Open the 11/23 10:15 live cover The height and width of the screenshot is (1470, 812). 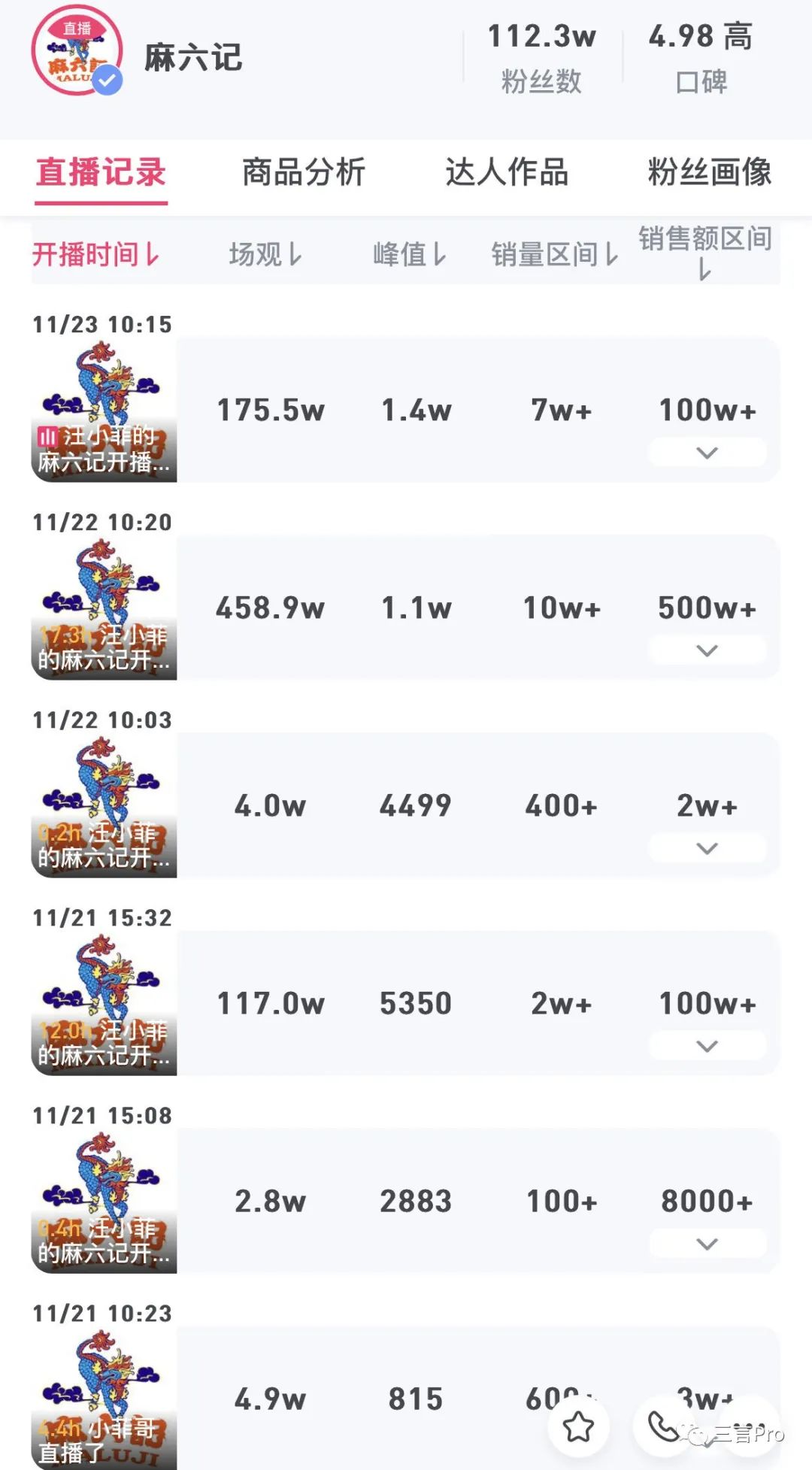tap(104, 411)
